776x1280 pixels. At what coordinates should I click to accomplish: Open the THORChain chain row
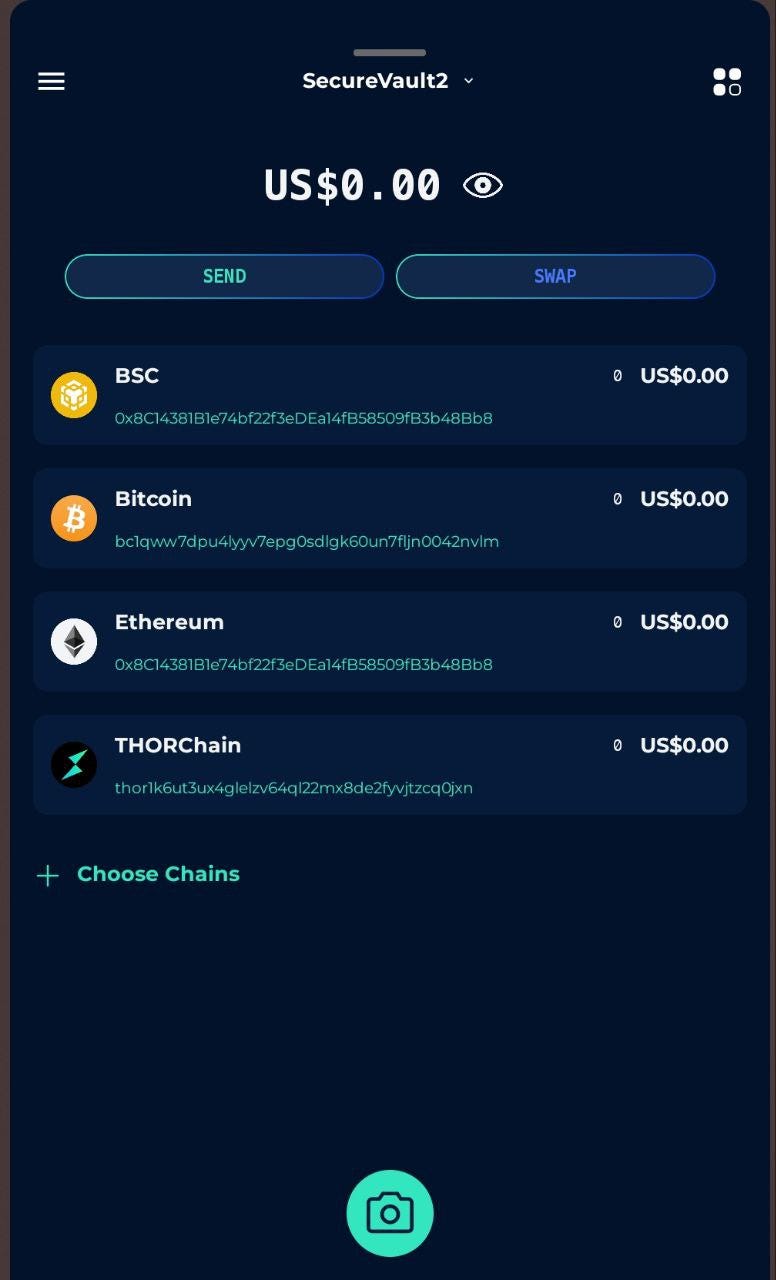click(389, 764)
